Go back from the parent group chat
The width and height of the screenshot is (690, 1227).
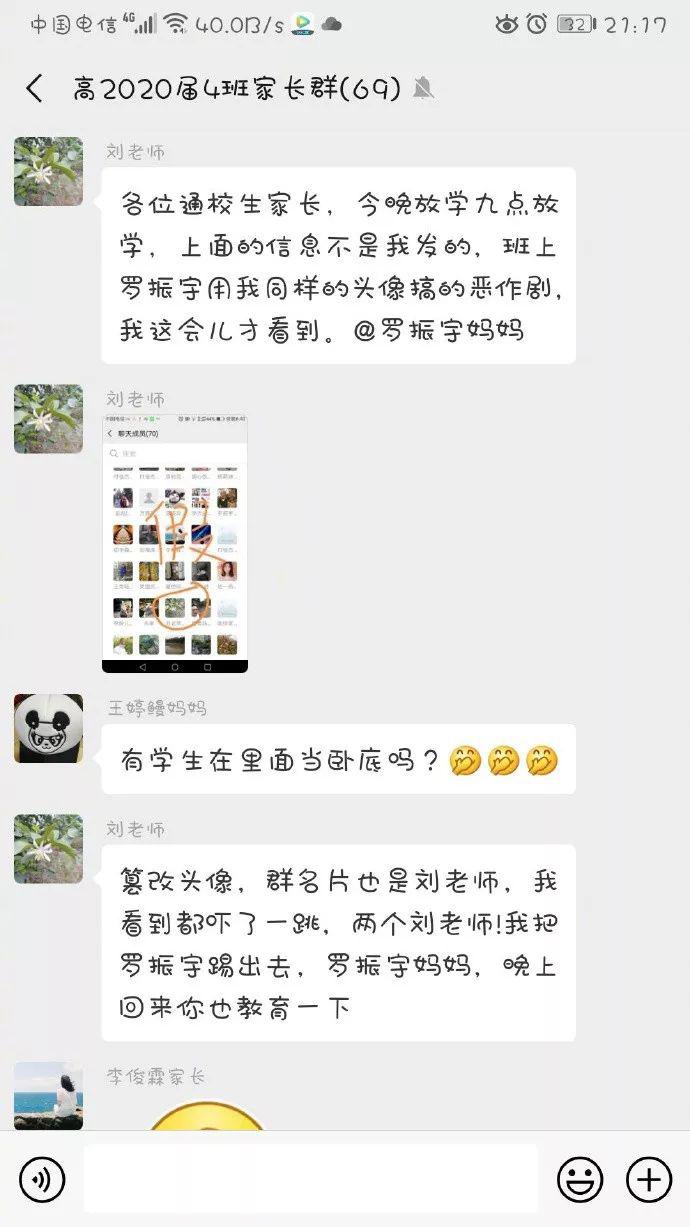[35, 89]
